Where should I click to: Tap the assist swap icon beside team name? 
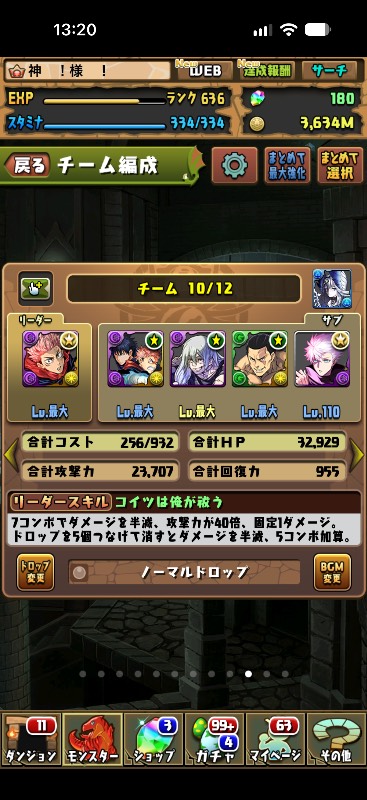(35, 288)
